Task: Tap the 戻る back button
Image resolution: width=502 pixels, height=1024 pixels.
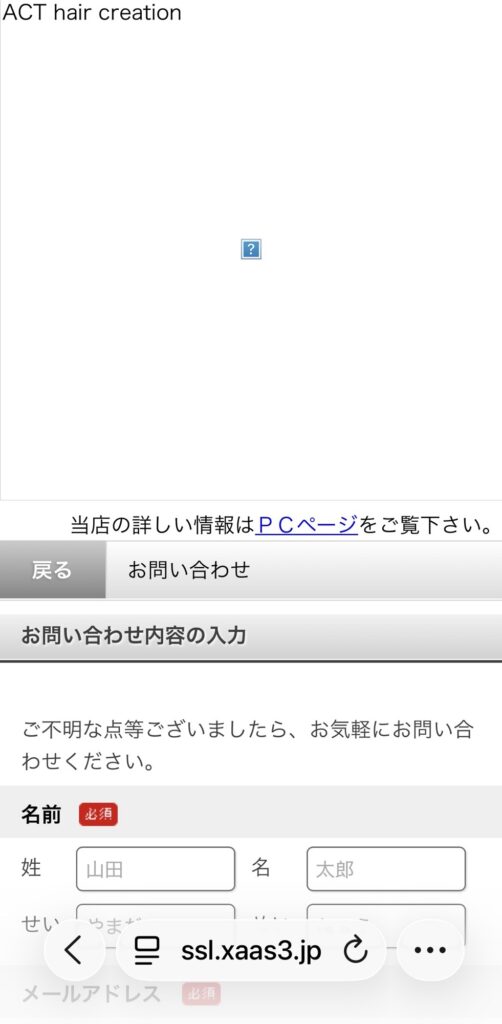Action: point(52,569)
